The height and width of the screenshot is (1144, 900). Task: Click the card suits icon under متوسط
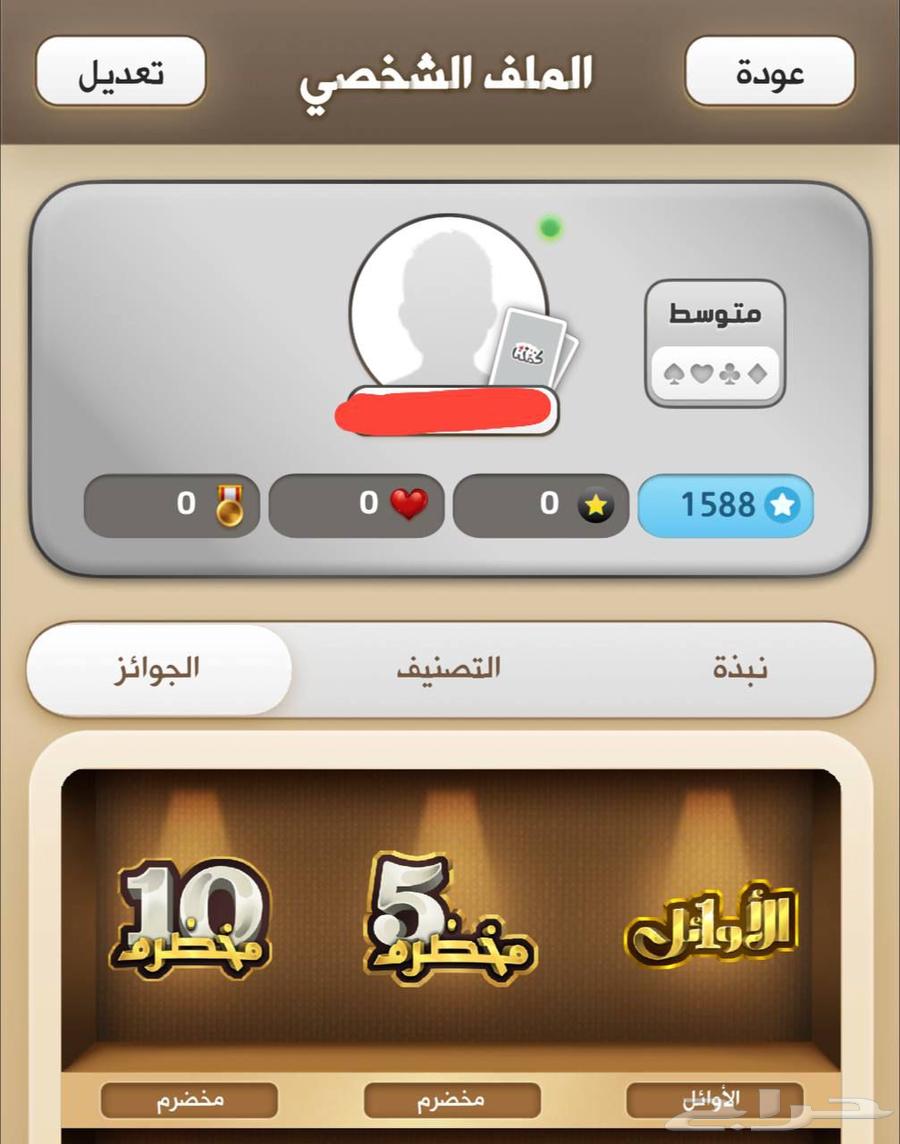pos(714,372)
